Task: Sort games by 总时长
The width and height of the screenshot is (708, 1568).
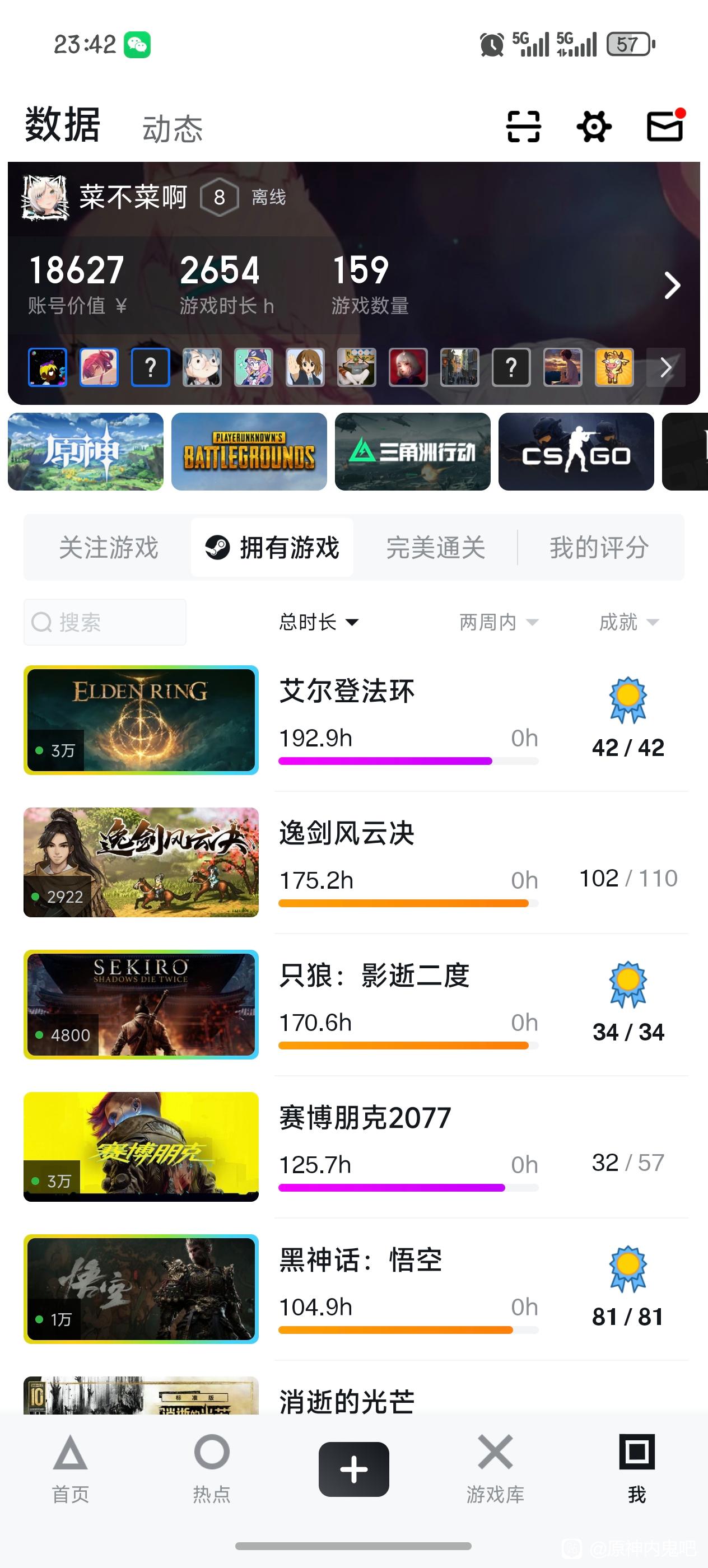Action: point(318,622)
